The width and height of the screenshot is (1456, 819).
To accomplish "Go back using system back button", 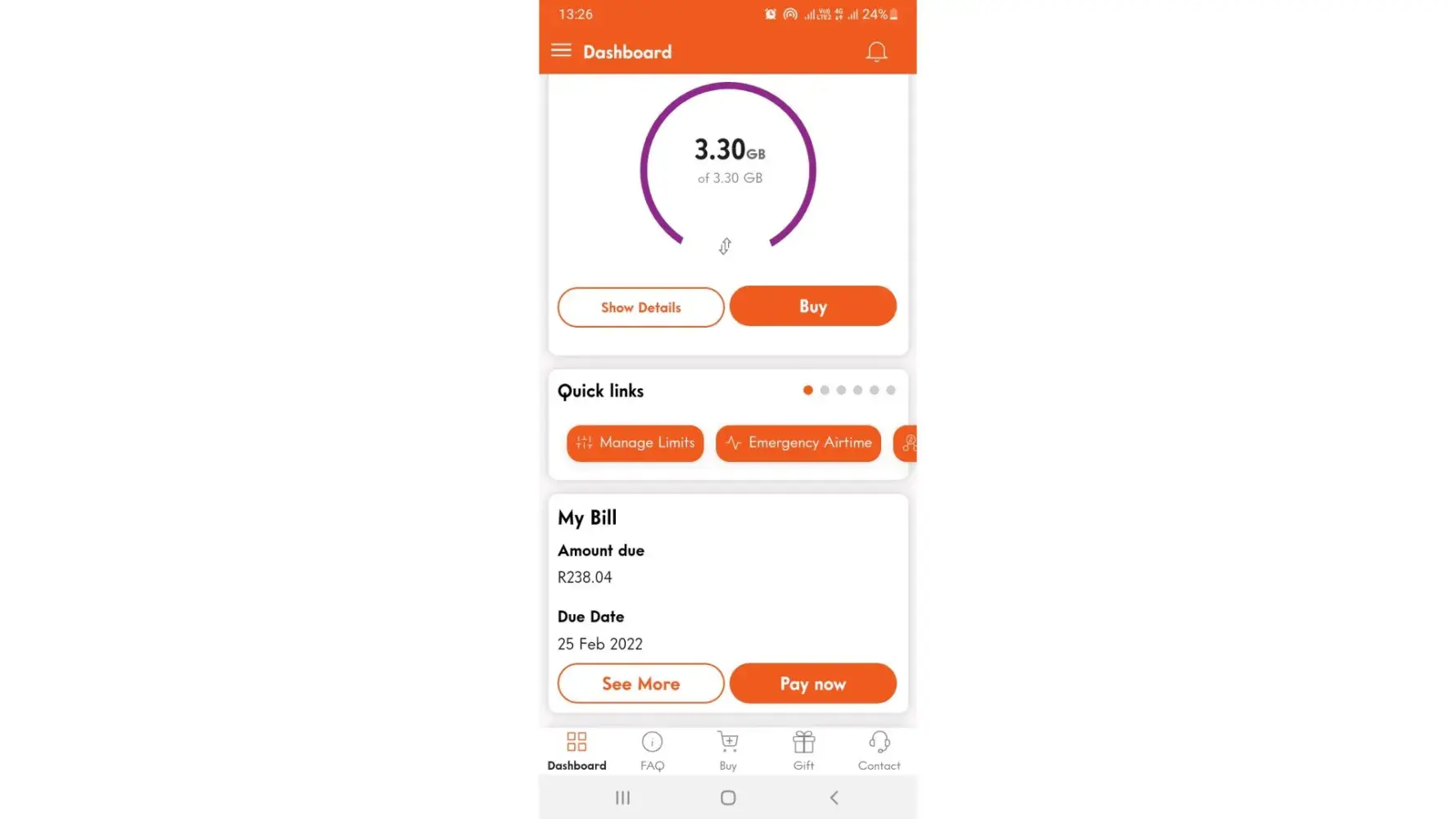I will point(834,798).
